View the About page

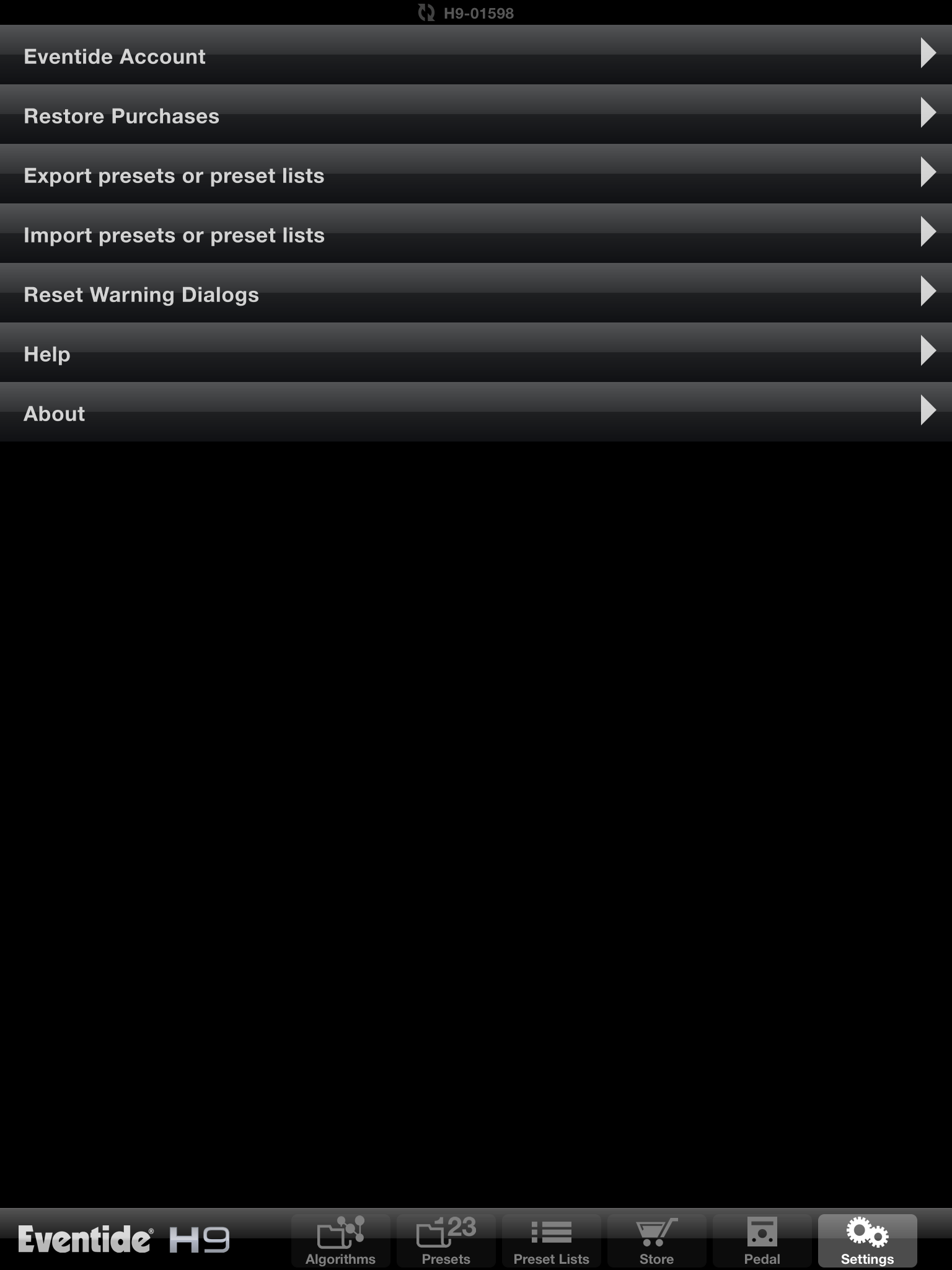[x=476, y=413]
